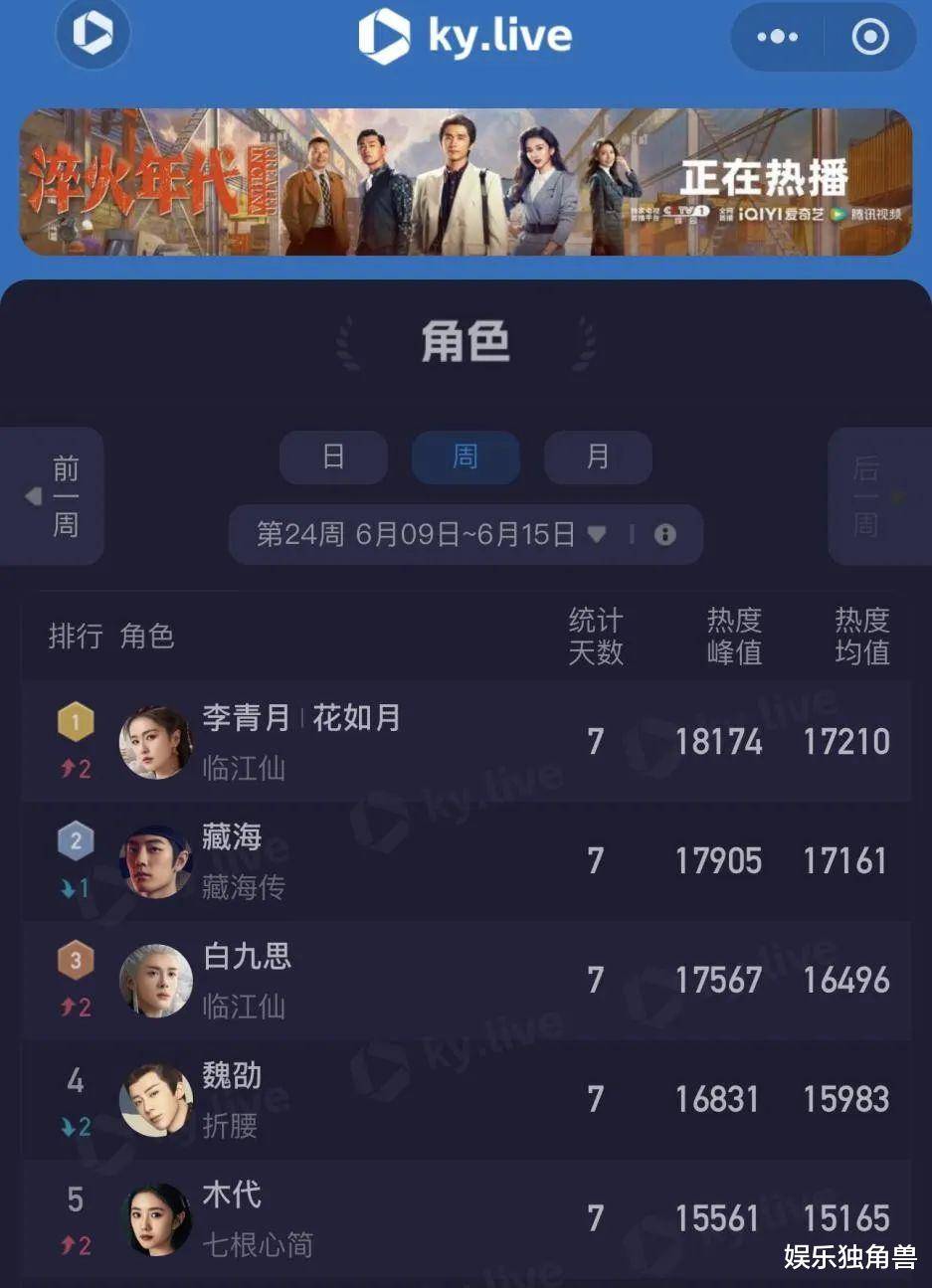The width and height of the screenshot is (932, 1288).
Task: Select the 周 (weekly) ranking tab
Action: coord(466,458)
